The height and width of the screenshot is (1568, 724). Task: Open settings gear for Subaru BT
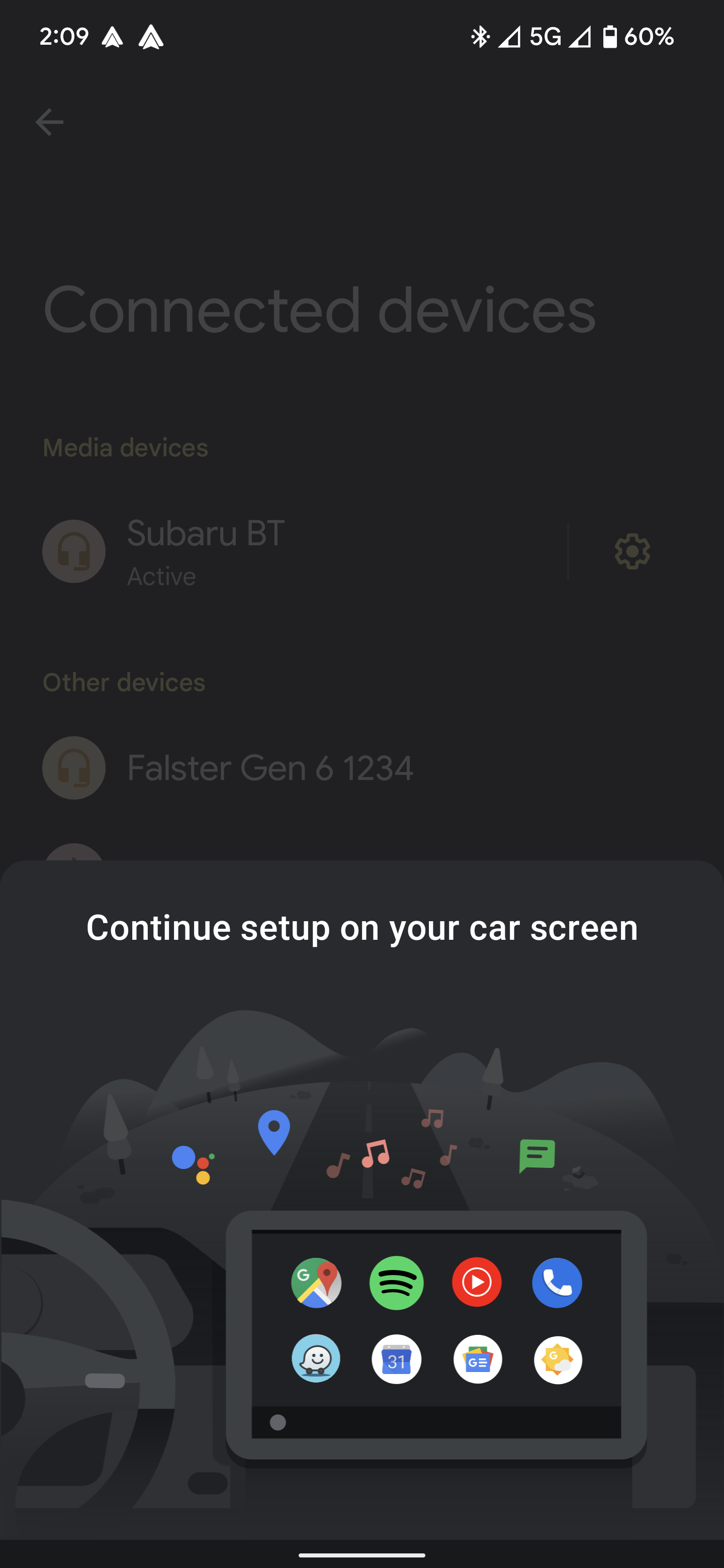click(631, 551)
